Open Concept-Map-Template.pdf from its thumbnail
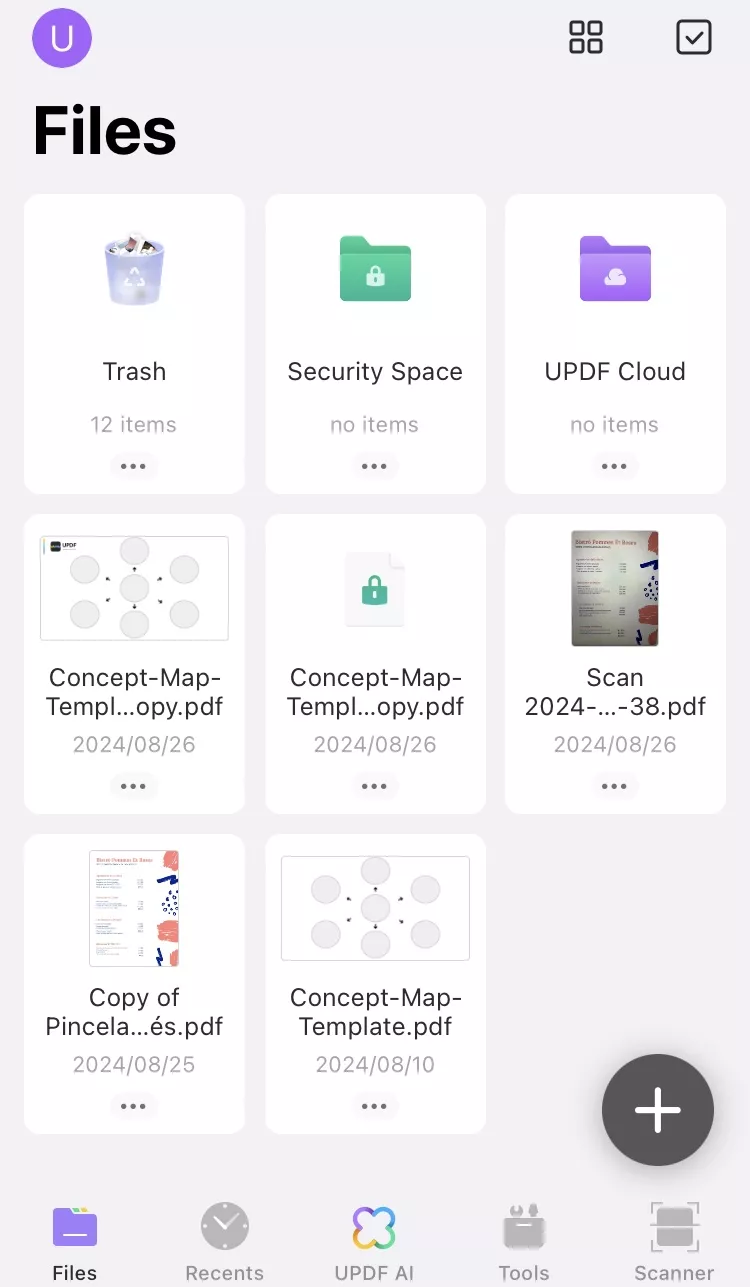The width and height of the screenshot is (750, 1287). 374,907
